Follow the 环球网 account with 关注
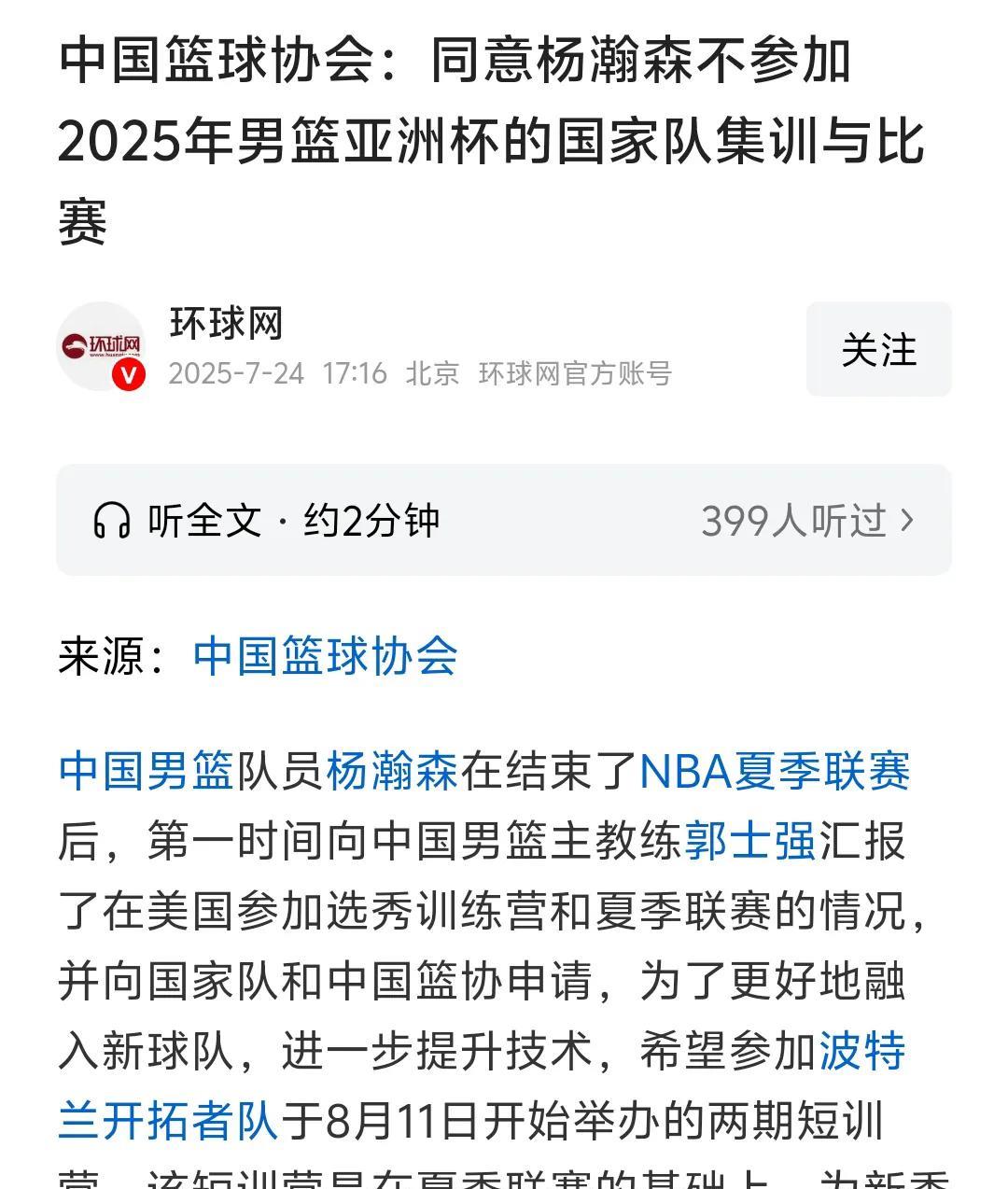The image size is (1008, 1189). [x=878, y=349]
